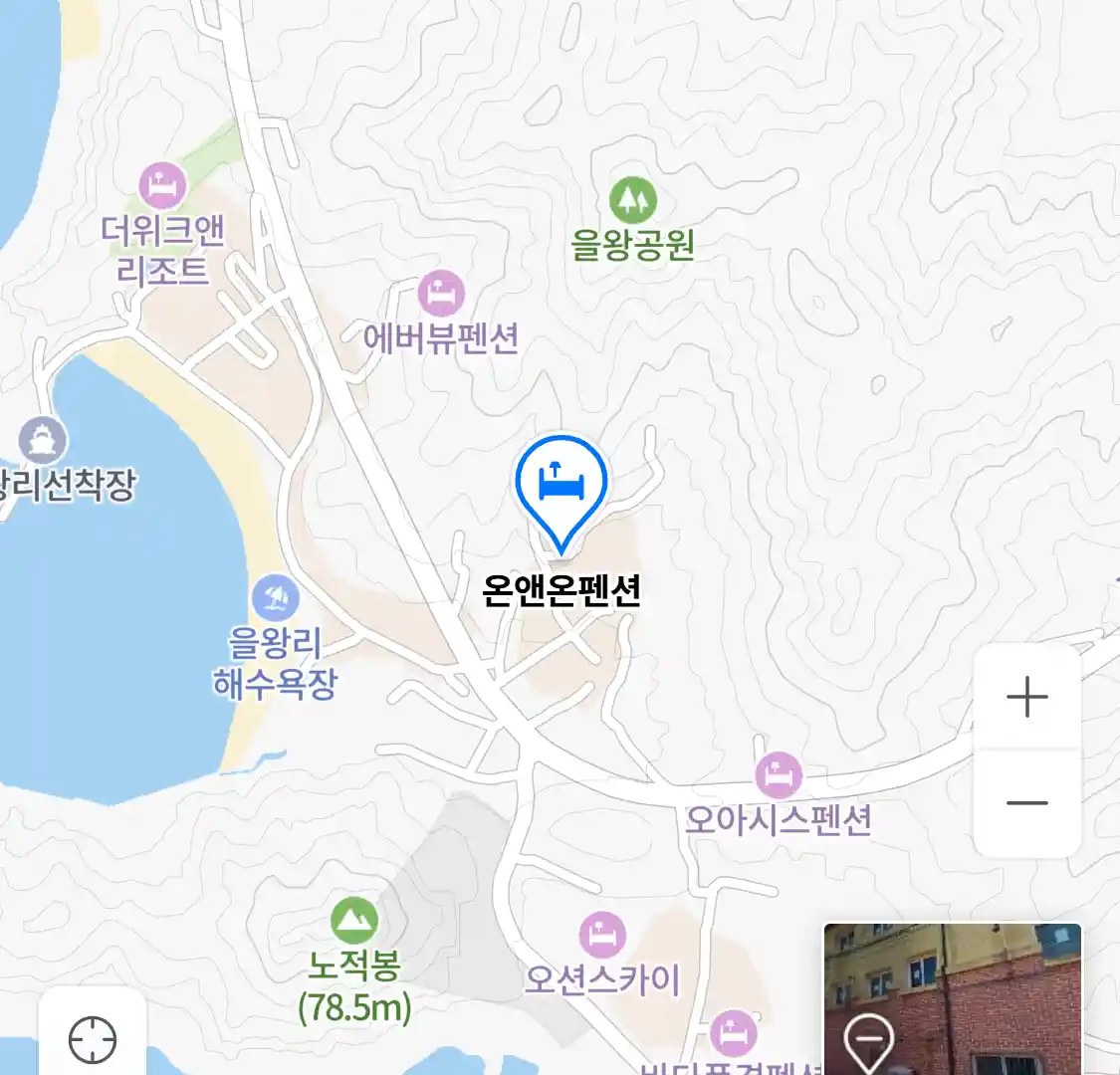This screenshot has height=1075, width=1120.
Task: Zoom out of the map
Action: pos(1026,802)
